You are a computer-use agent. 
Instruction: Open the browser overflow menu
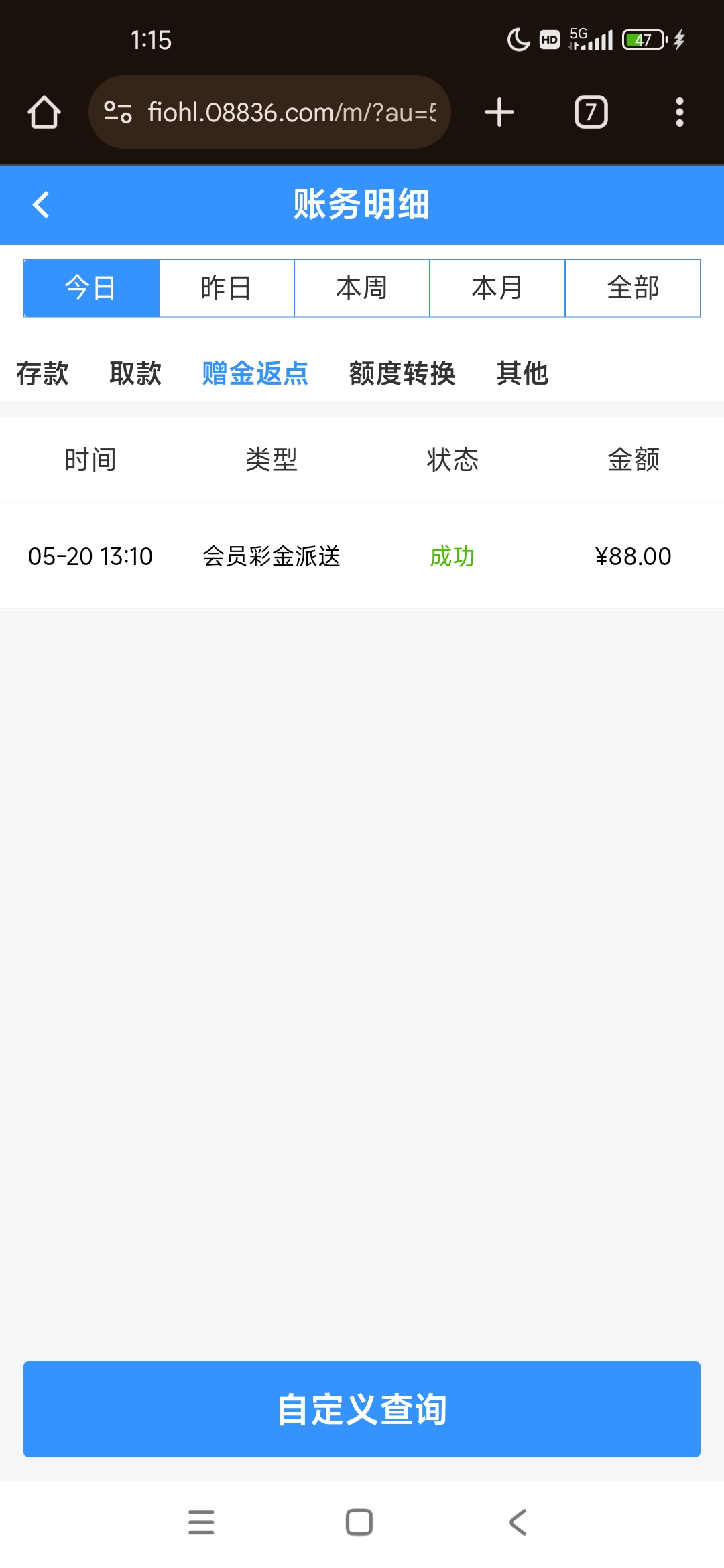(680, 112)
